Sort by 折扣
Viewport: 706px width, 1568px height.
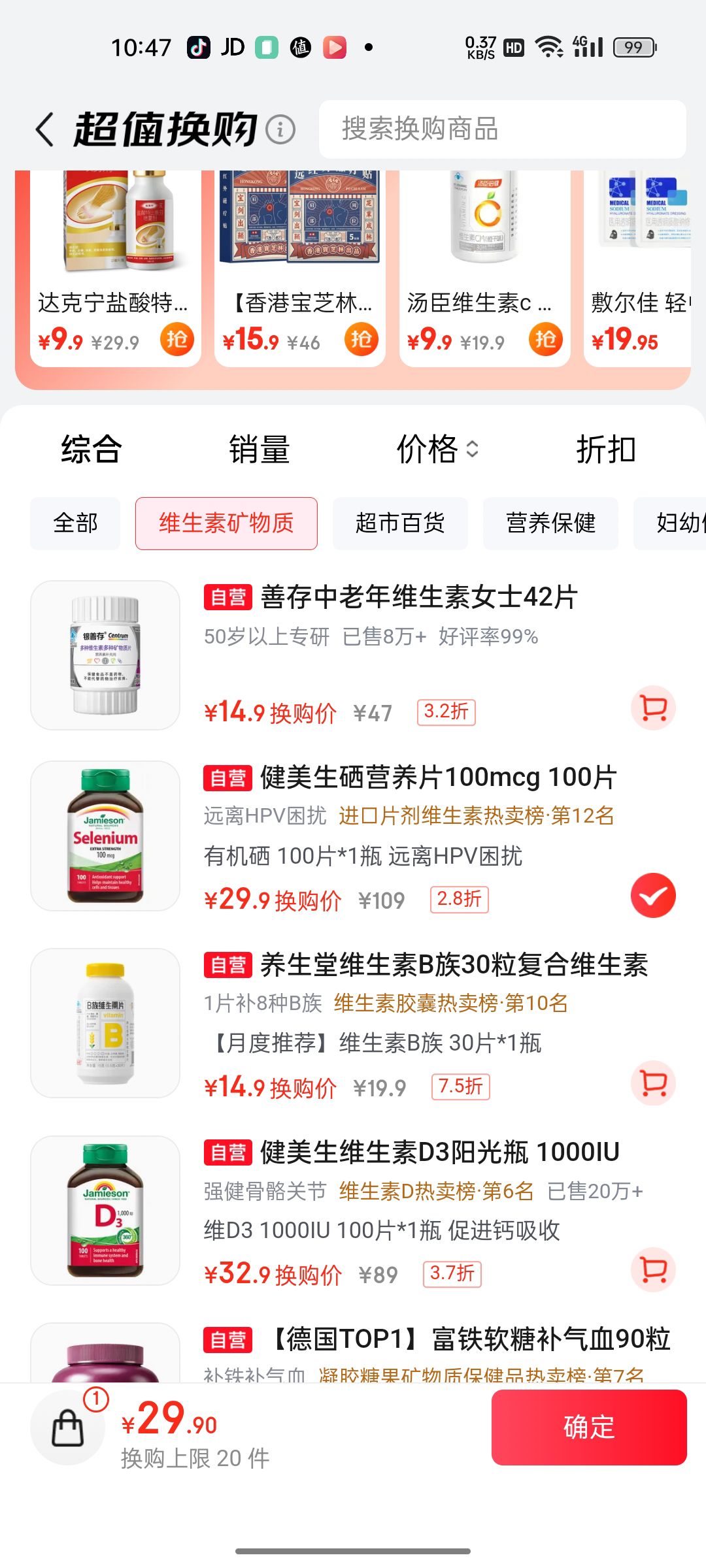(x=606, y=449)
